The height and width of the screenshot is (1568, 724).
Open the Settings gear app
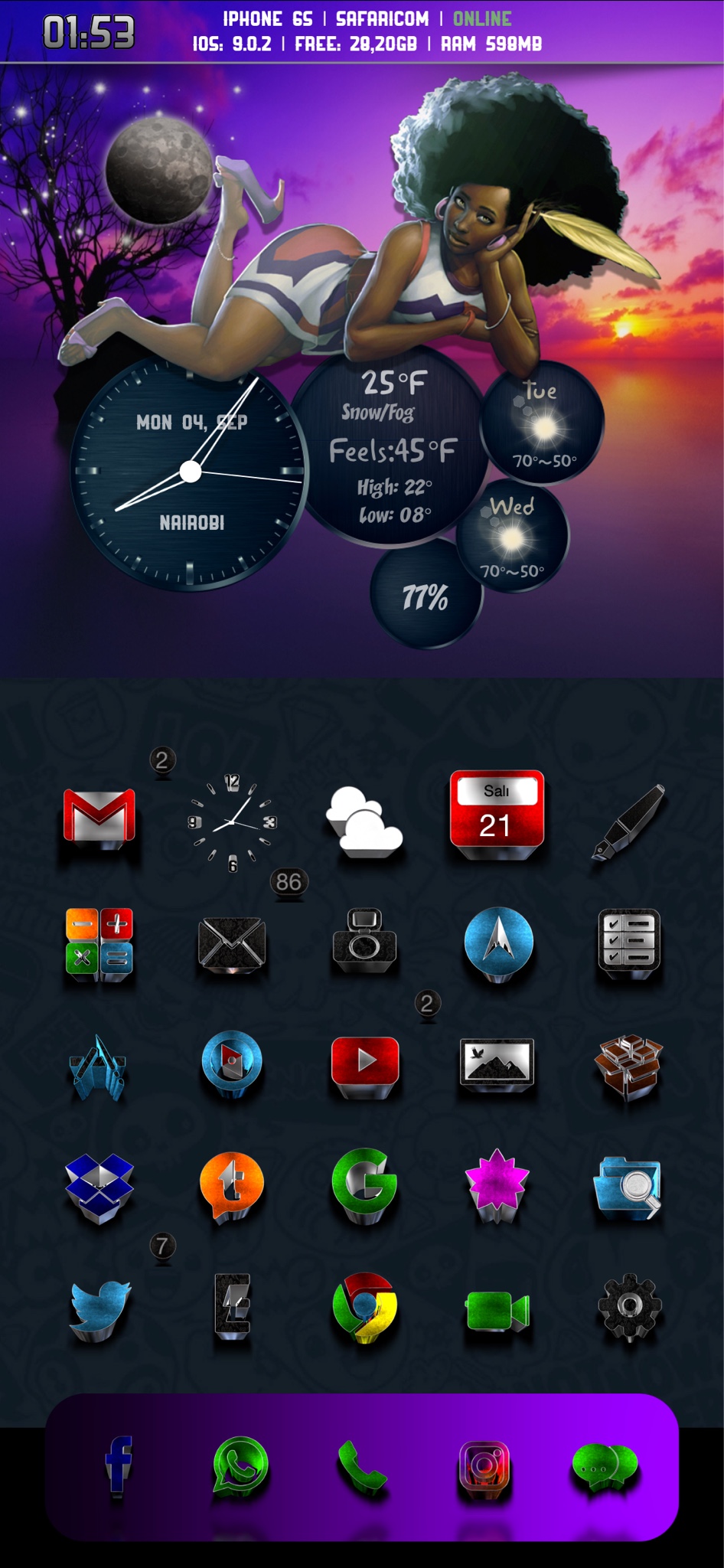[628, 1306]
